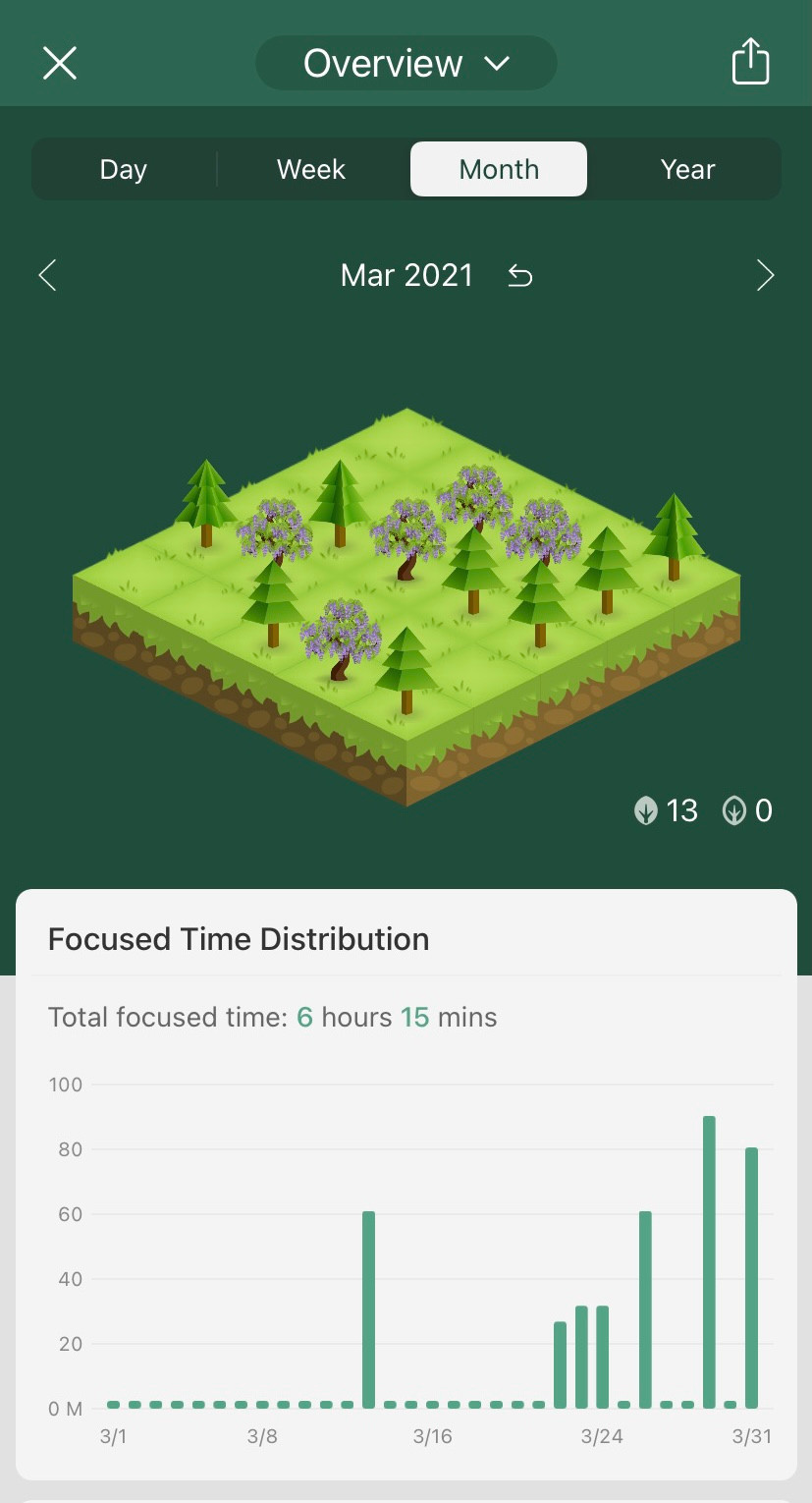Close the overview screen
Viewport: 812px width, 1503px height.
60,63
